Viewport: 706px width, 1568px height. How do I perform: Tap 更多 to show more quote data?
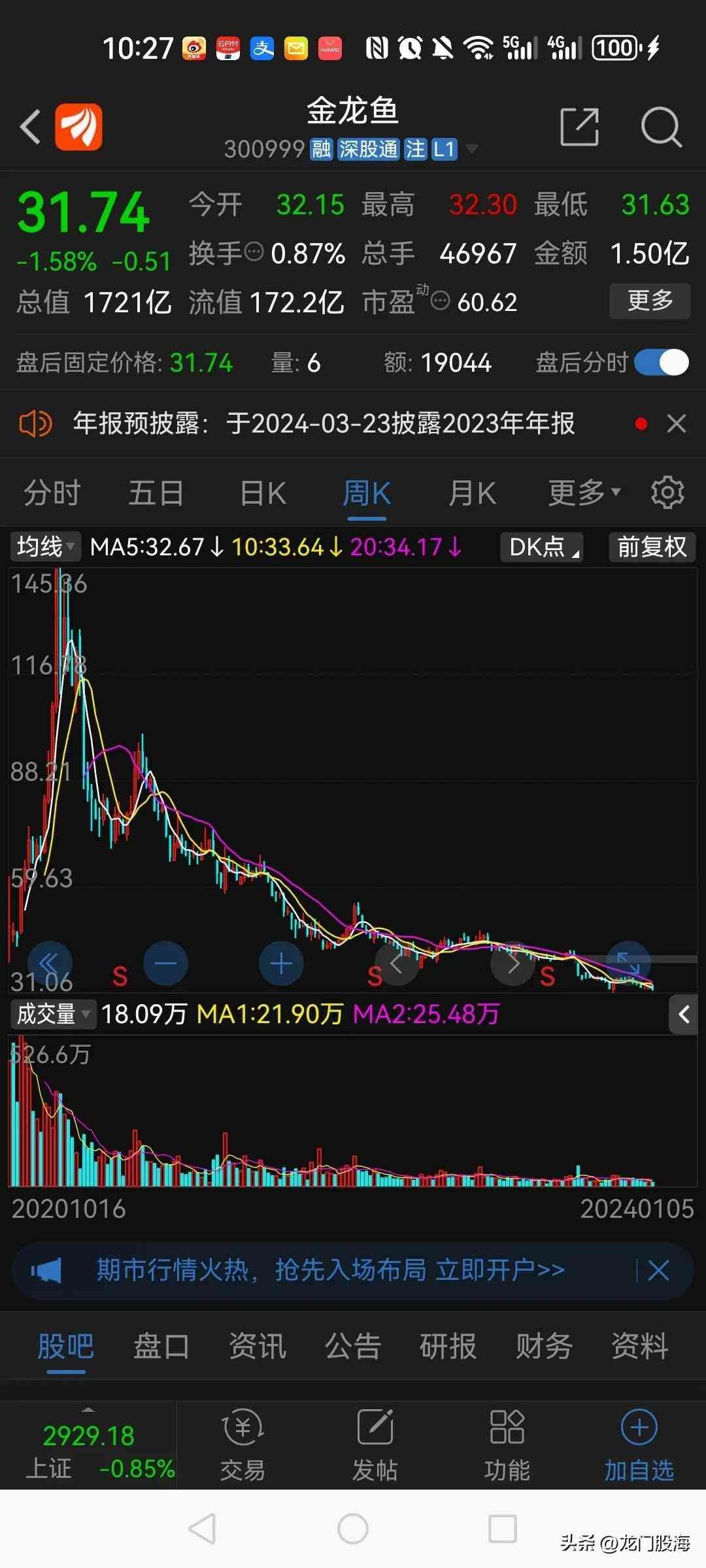[x=650, y=301]
